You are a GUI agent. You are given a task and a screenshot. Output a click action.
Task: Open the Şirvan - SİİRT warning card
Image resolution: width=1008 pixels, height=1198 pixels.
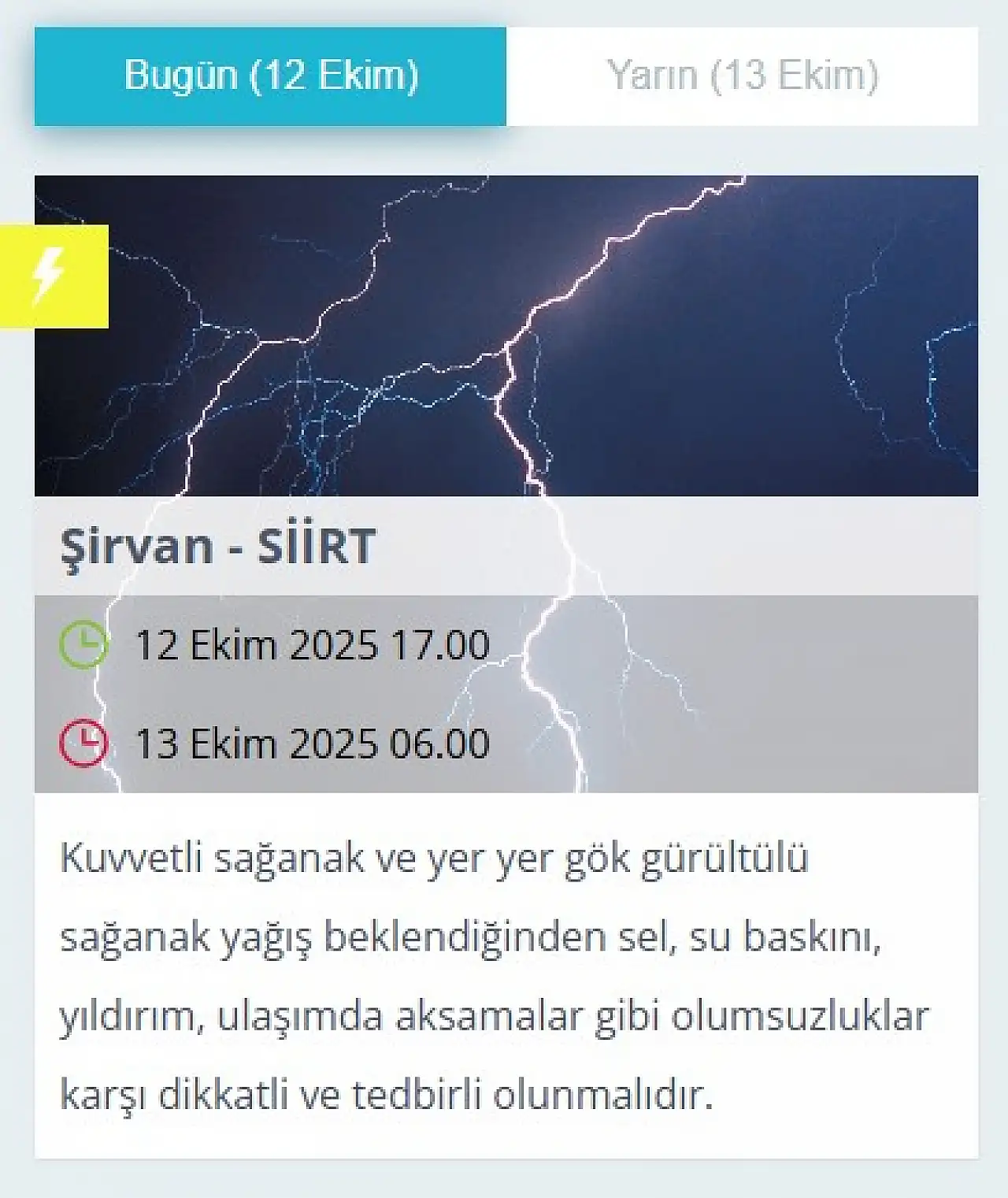[x=218, y=546]
